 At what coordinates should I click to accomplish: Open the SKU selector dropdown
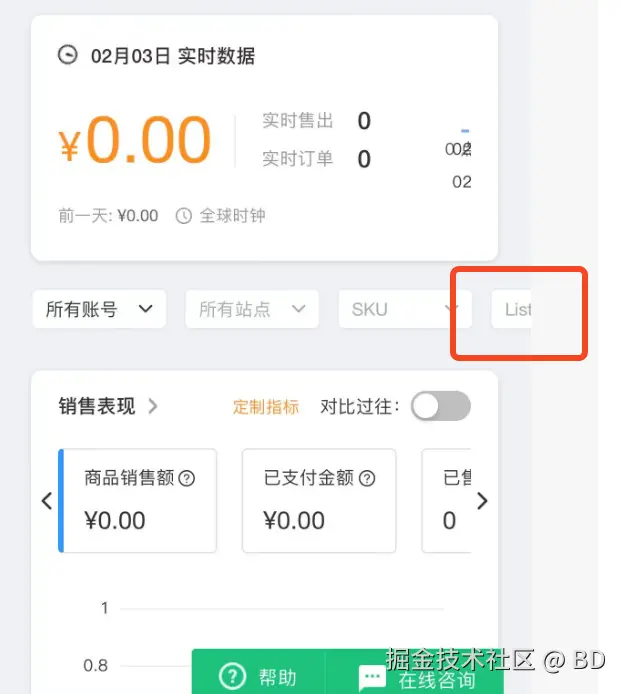[397, 309]
